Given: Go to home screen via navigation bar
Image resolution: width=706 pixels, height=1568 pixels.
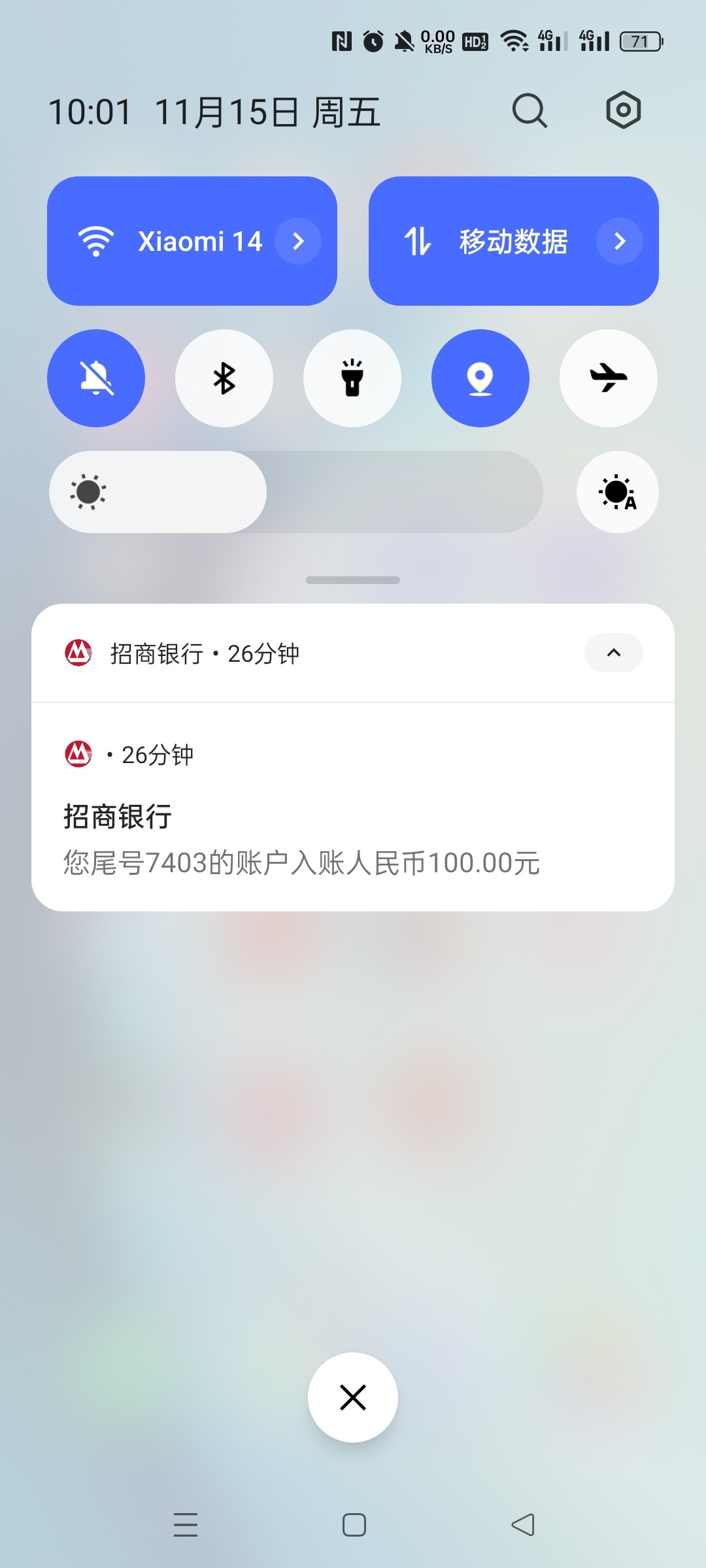Looking at the screenshot, I should pyautogui.click(x=354, y=1525).
